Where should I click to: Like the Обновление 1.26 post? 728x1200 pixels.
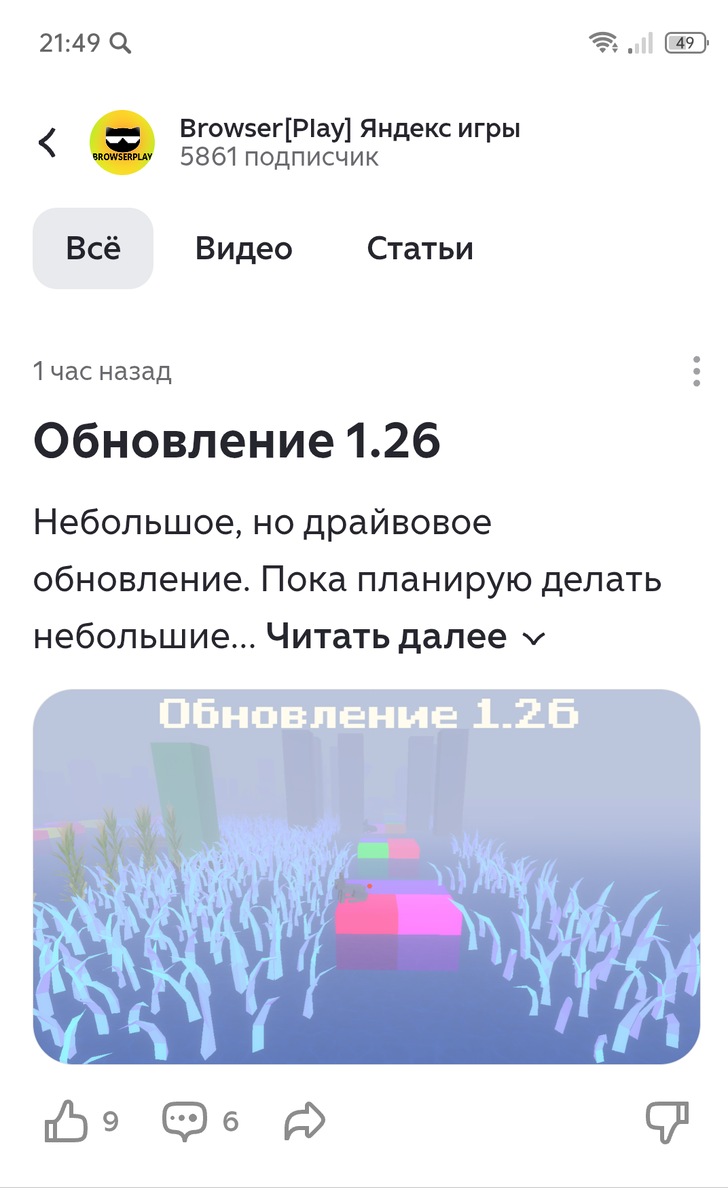(x=67, y=1121)
